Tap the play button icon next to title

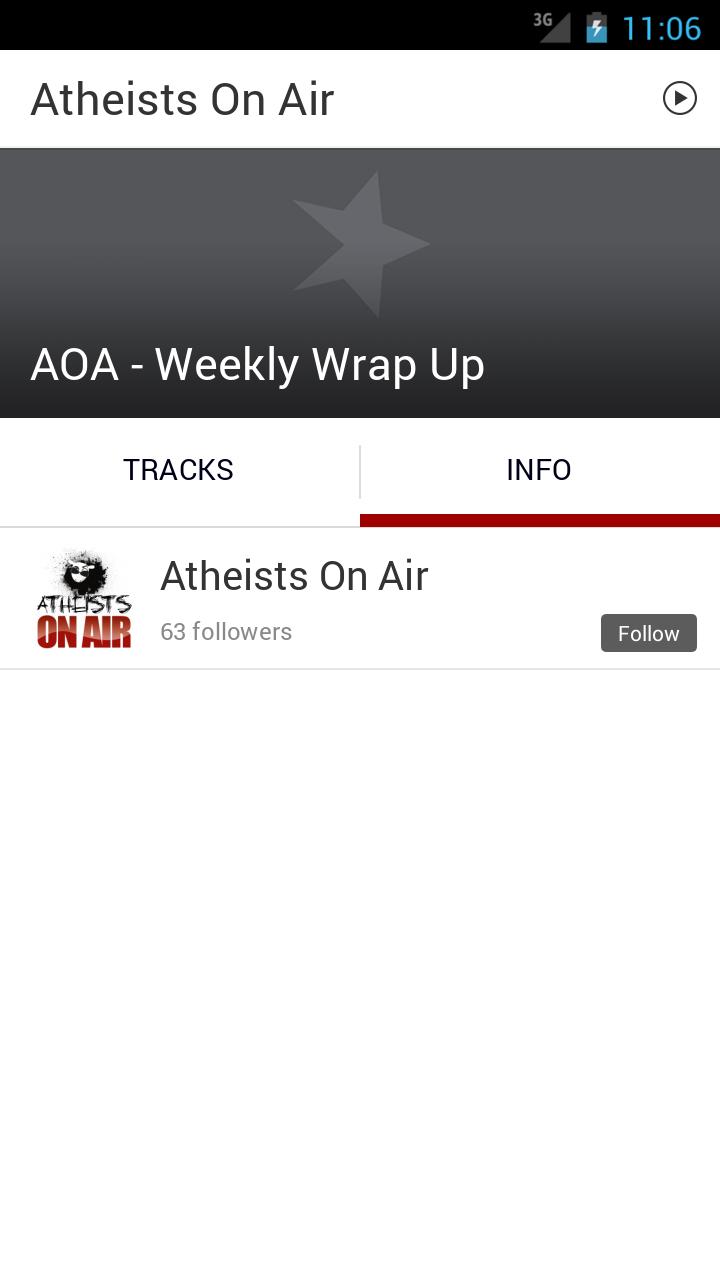click(681, 98)
